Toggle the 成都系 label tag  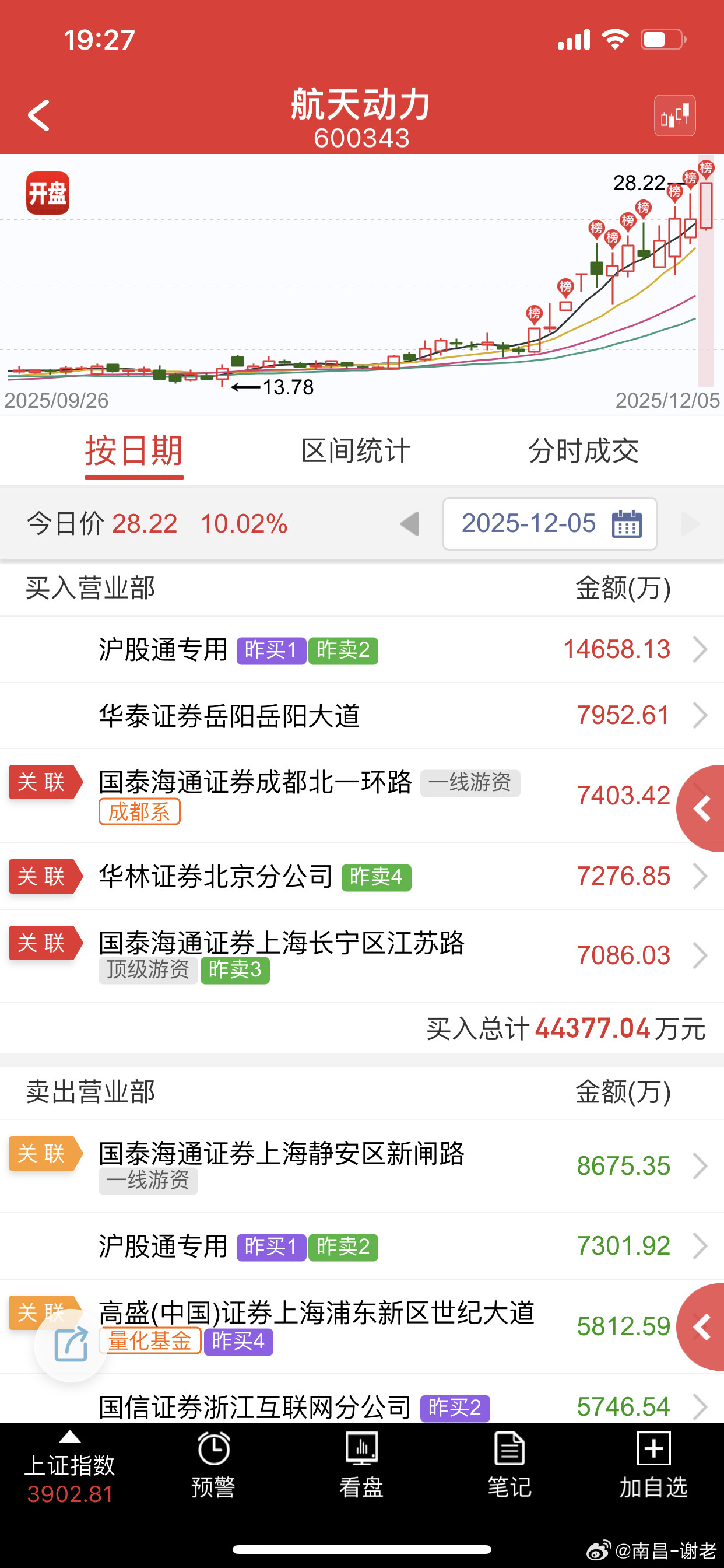tap(139, 811)
